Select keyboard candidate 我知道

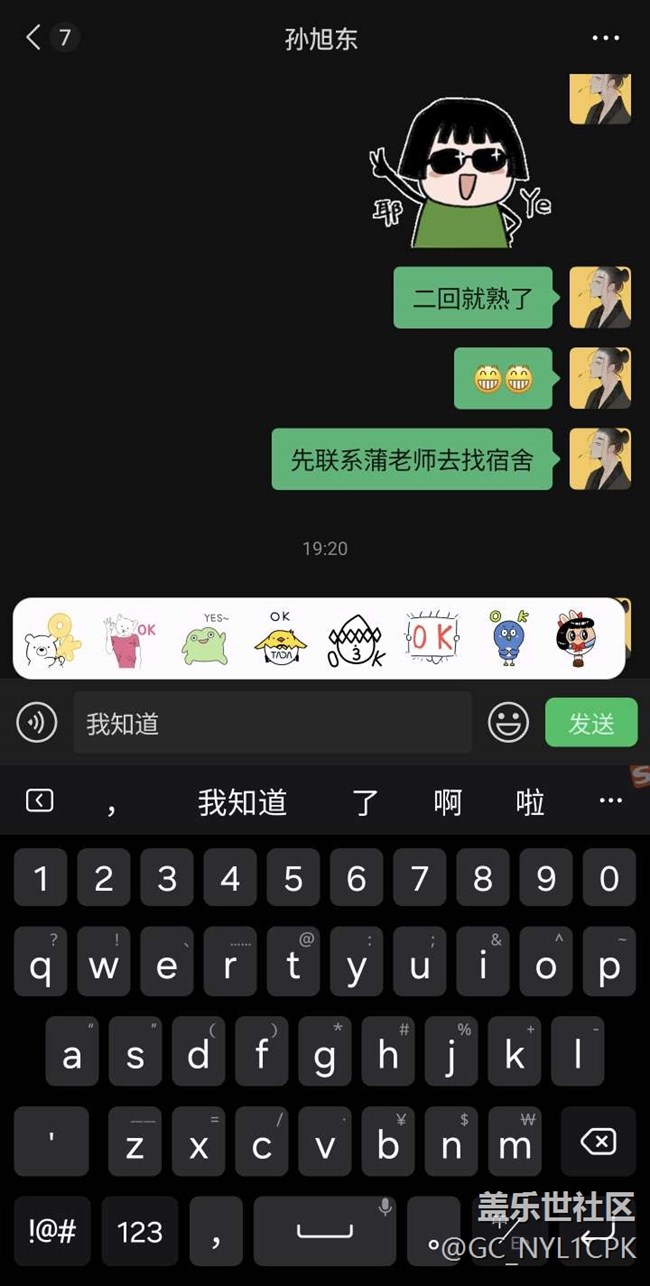[x=242, y=802]
